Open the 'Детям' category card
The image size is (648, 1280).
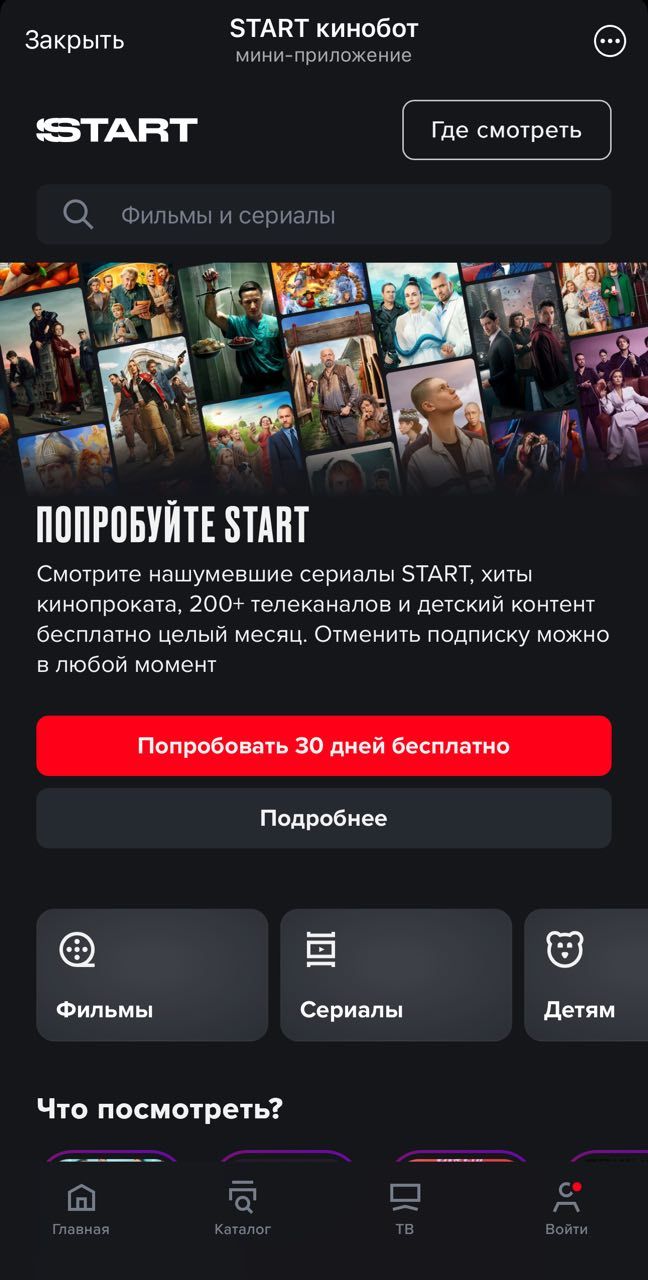[586, 975]
